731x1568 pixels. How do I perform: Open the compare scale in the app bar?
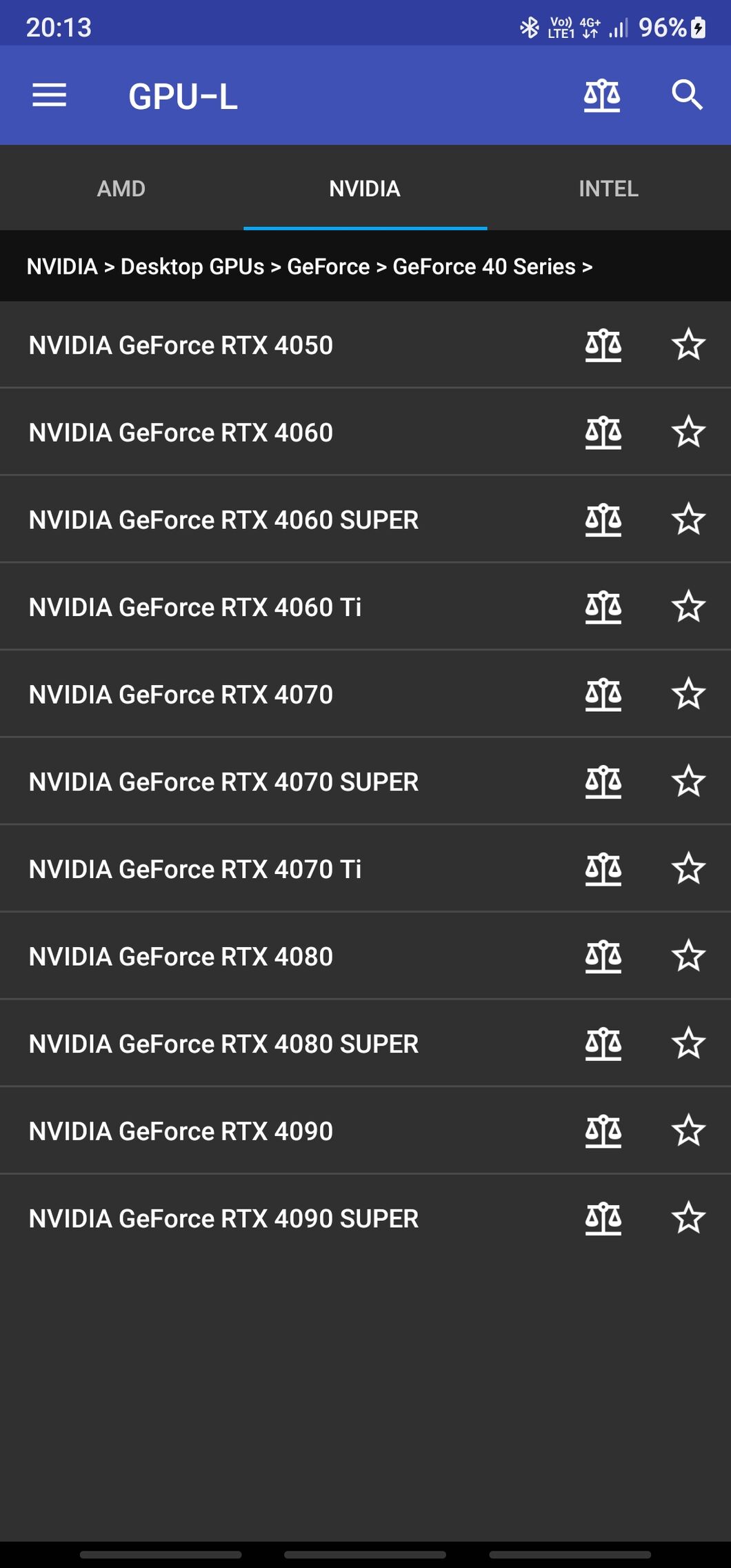pos(602,95)
